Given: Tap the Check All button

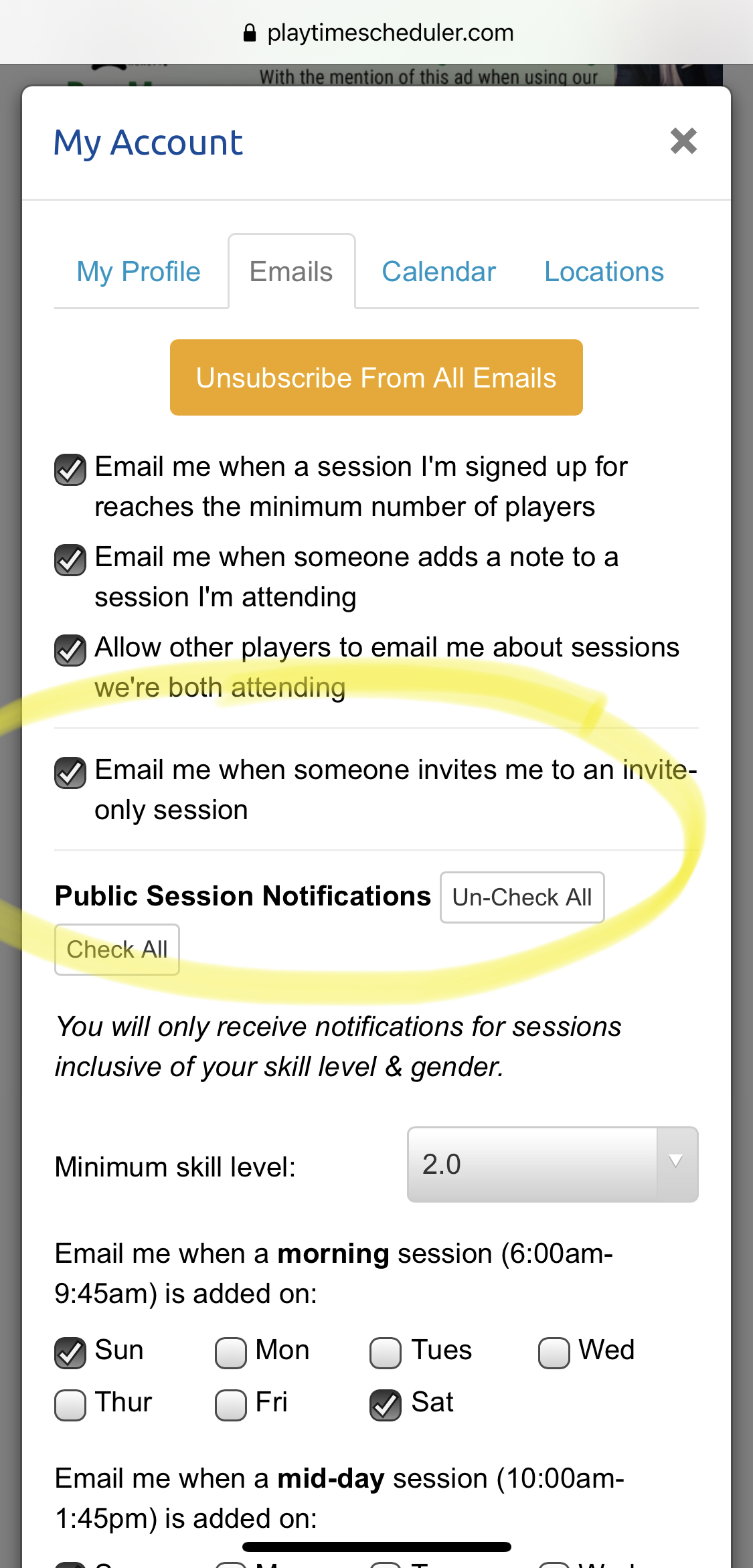Looking at the screenshot, I should tap(117, 950).
